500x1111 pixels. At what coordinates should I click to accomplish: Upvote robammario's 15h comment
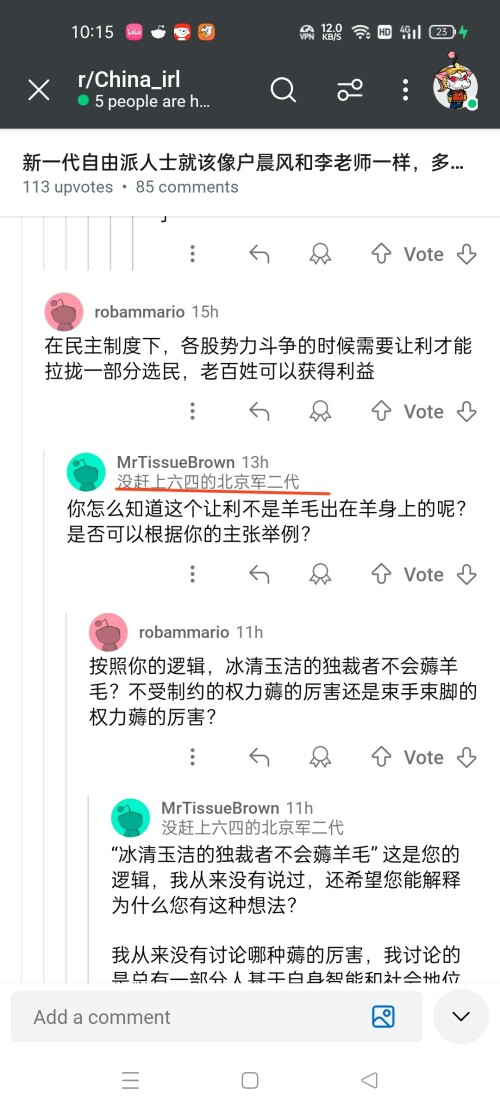point(381,411)
